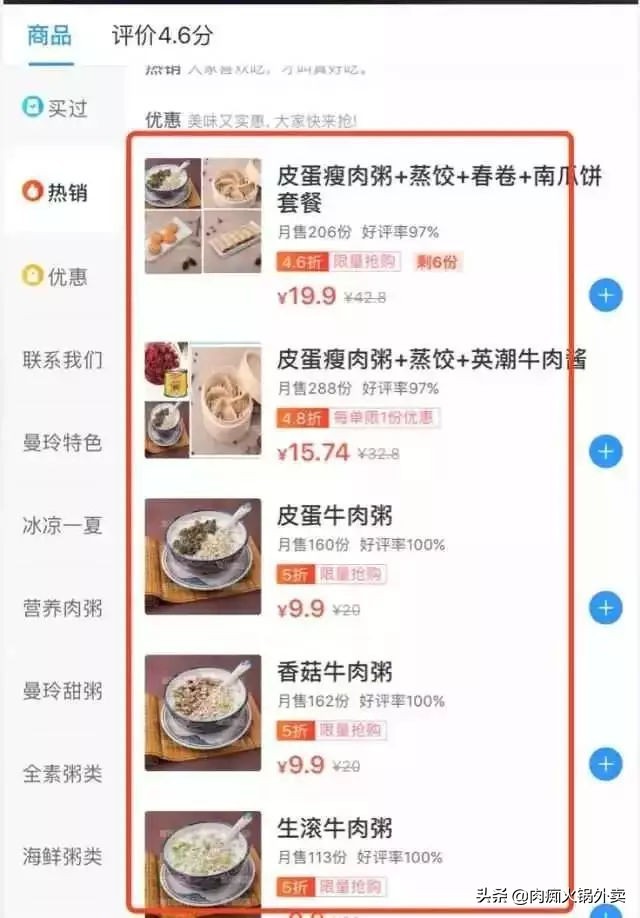Select the 热销 category
The width and height of the screenshot is (640, 918).
coord(56,191)
